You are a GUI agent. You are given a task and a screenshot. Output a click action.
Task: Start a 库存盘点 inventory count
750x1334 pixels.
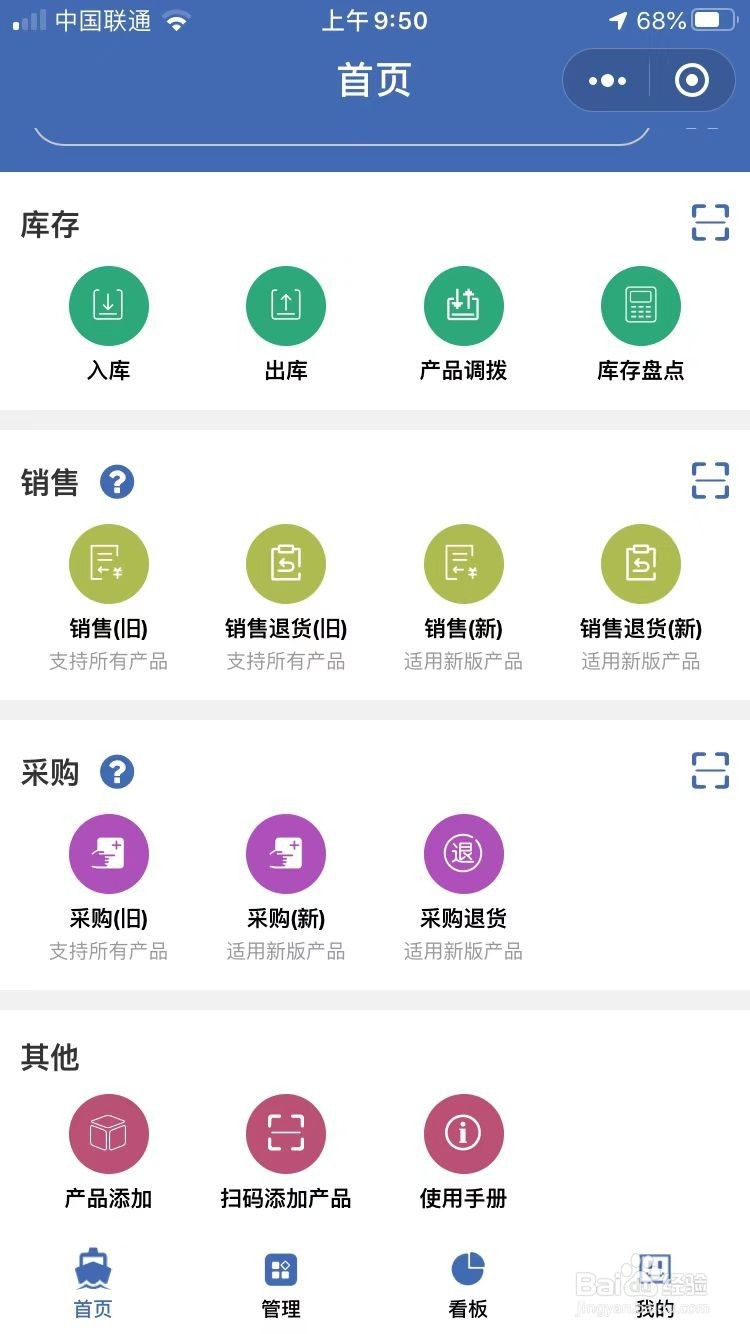point(640,306)
